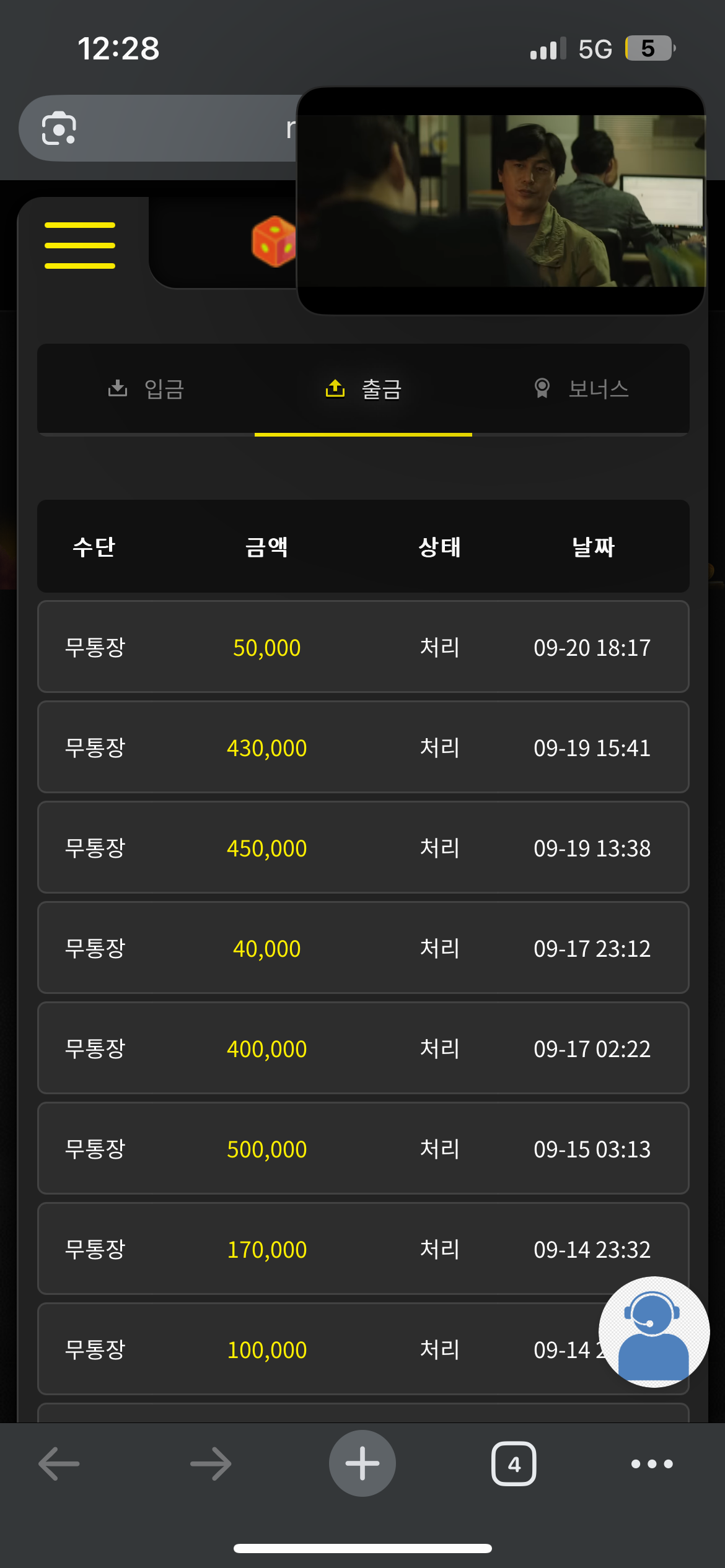Tap the browser address bar
The height and width of the screenshot is (1568, 725).
pyautogui.click(x=186, y=128)
